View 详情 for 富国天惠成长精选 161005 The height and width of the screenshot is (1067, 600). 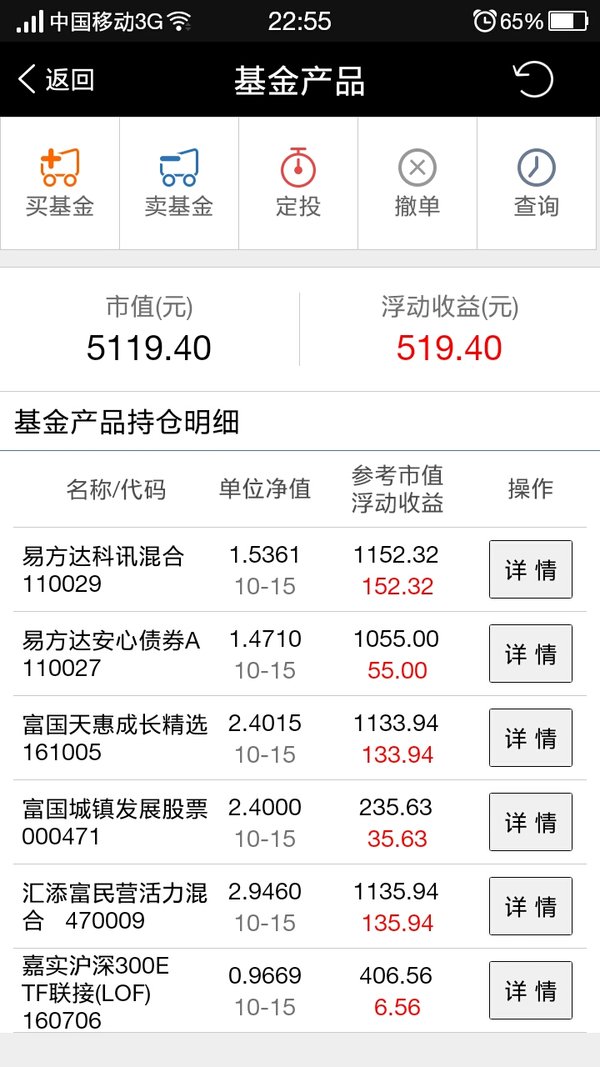pos(531,738)
